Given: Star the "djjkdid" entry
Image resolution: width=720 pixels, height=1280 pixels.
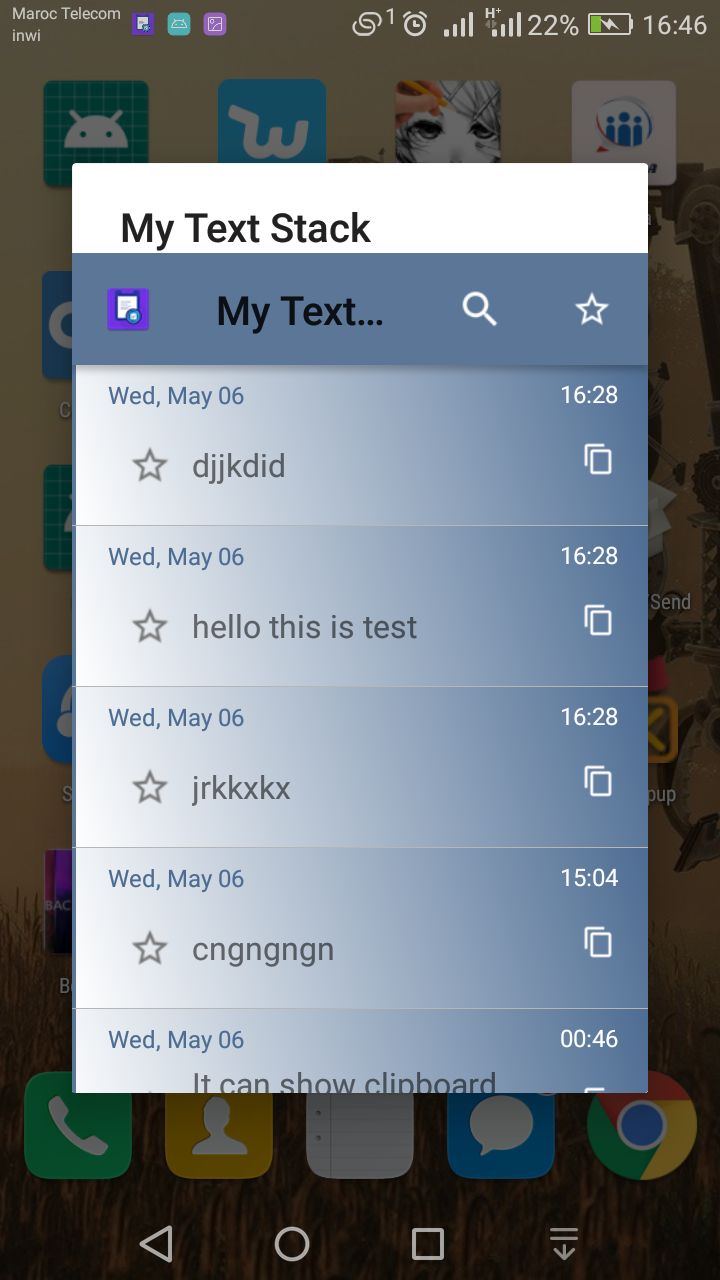Looking at the screenshot, I should pos(150,466).
